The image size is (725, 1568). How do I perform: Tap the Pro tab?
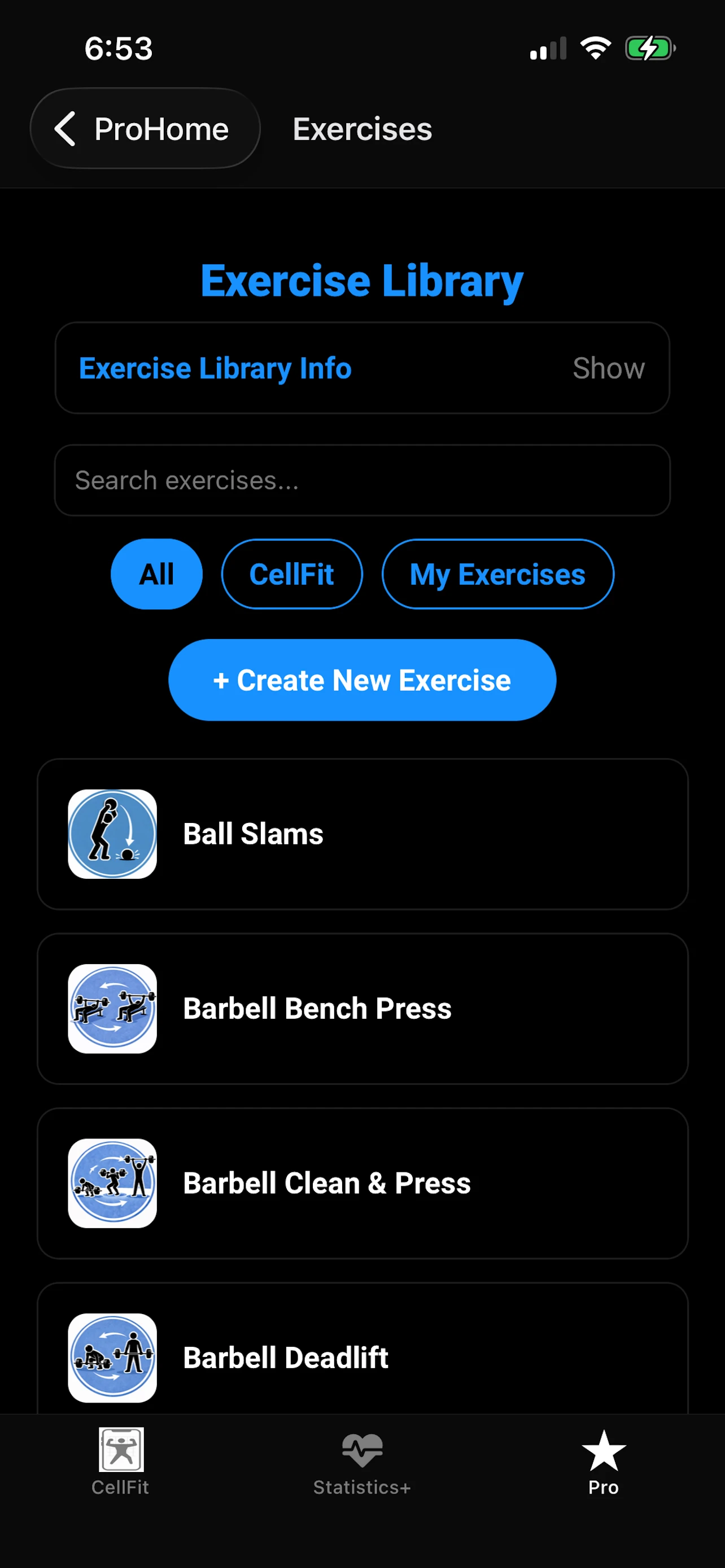click(x=603, y=1461)
